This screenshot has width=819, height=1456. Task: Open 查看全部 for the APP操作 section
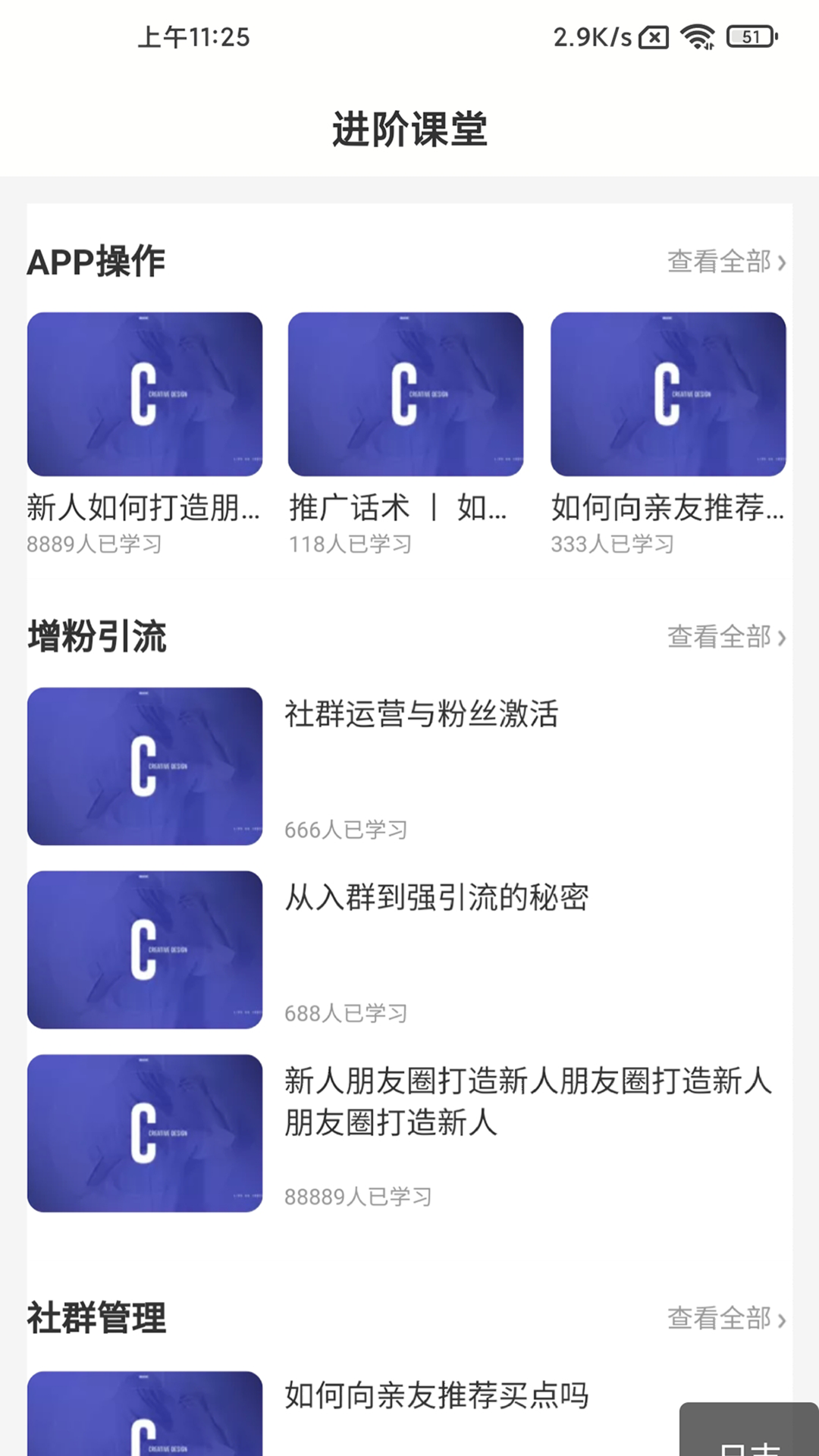(x=719, y=263)
